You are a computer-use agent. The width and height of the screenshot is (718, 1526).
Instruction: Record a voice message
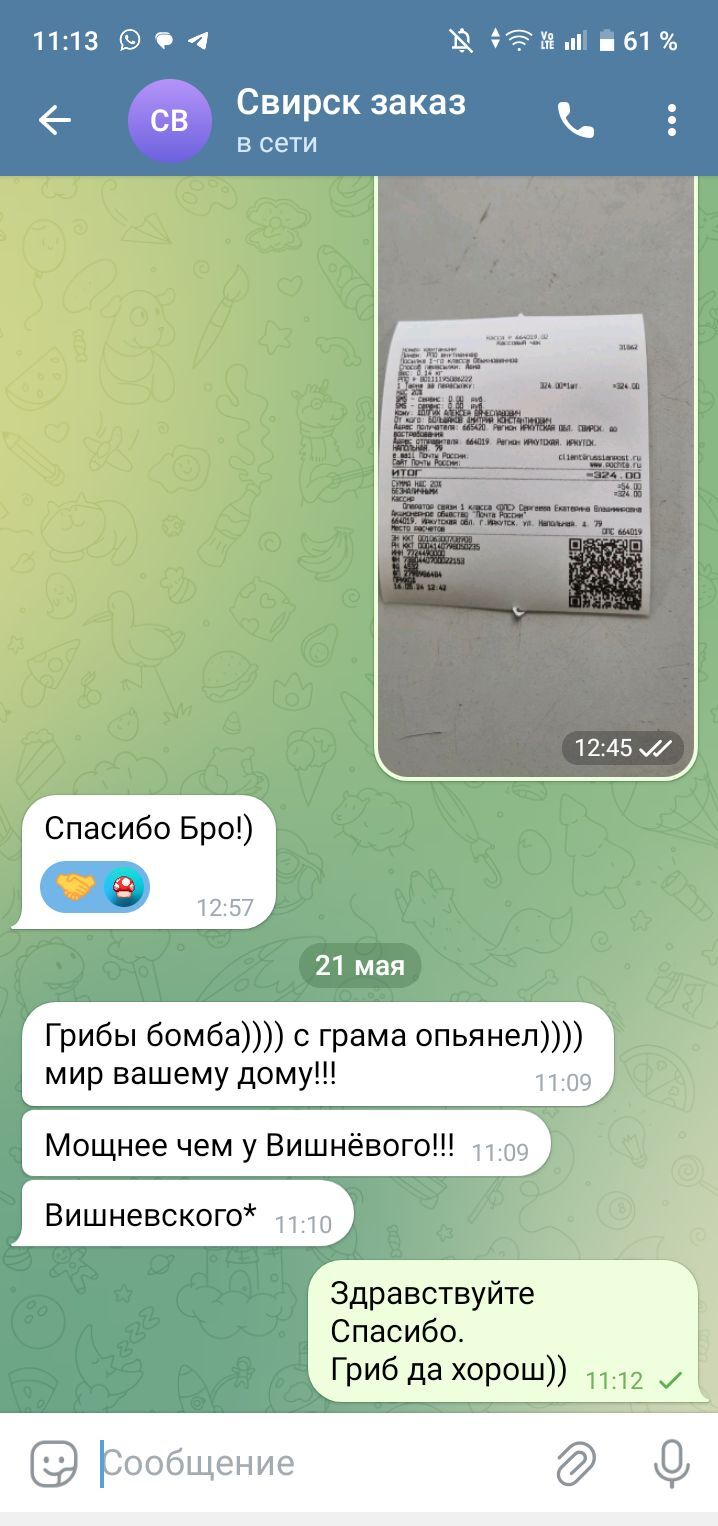(671, 1464)
